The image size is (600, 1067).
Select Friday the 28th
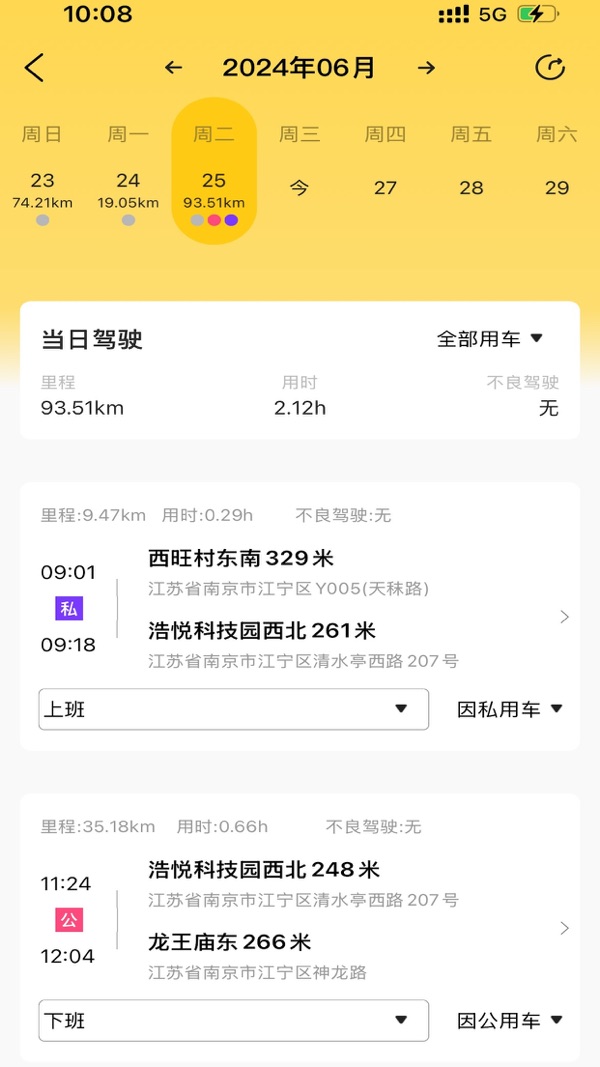tap(471, 188)
